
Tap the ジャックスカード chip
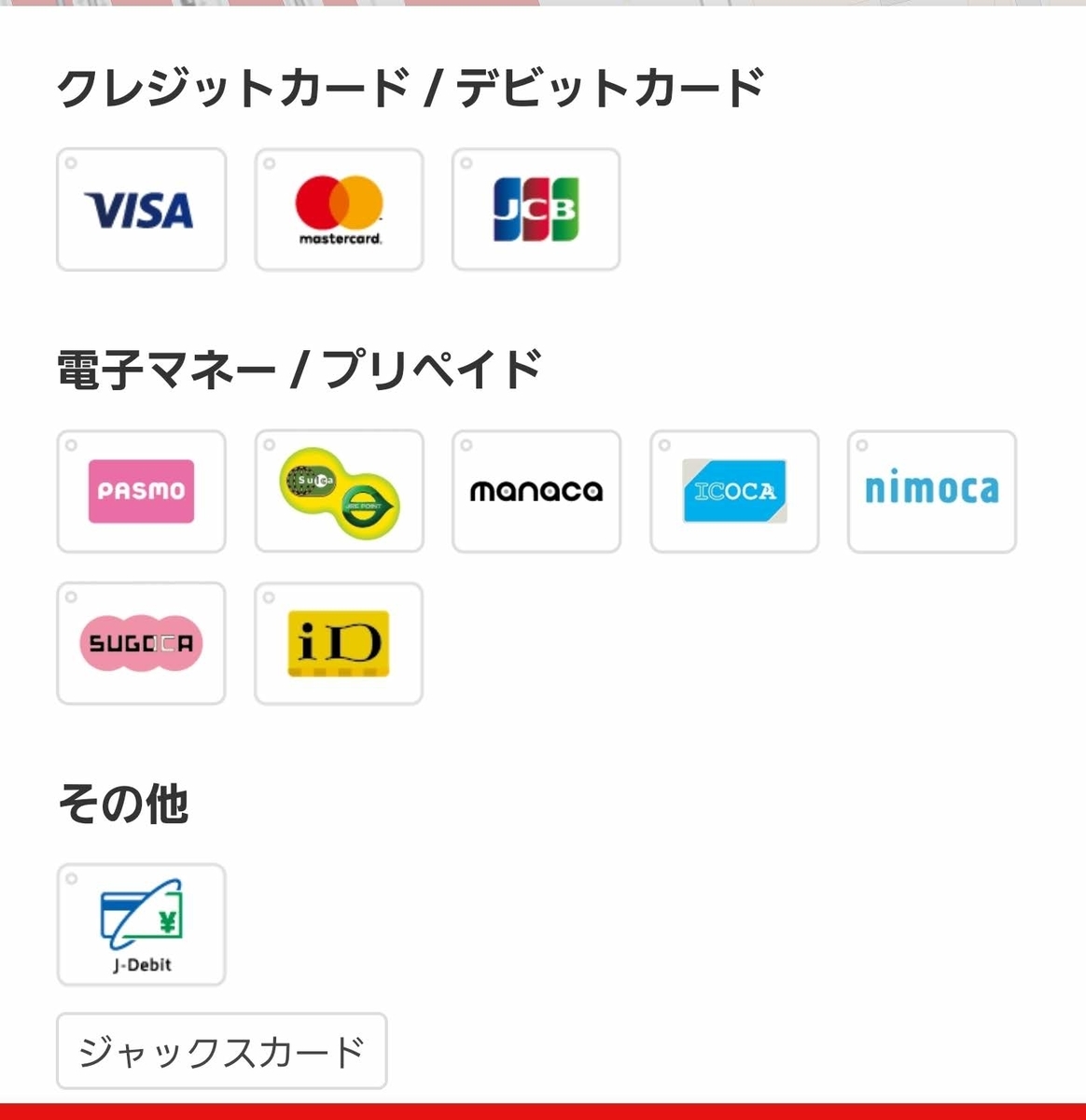[x=222, y=1051]
